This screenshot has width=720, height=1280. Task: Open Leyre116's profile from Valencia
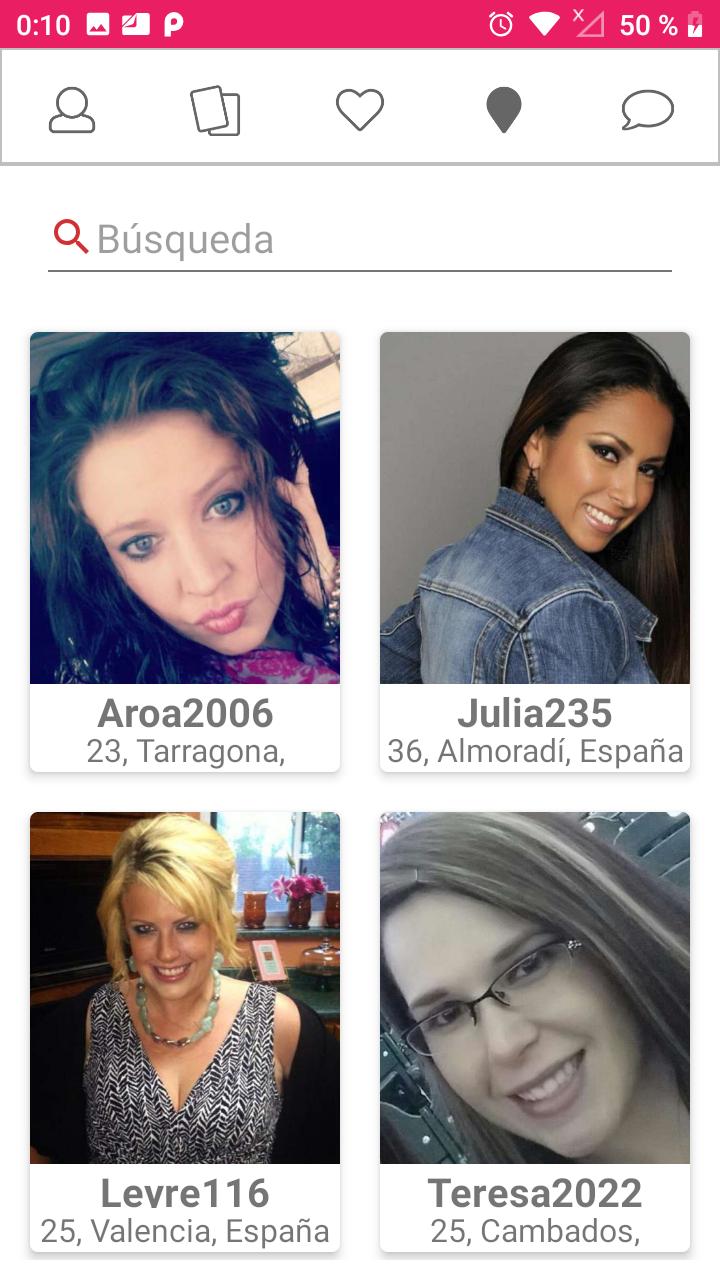[185, 1030]
